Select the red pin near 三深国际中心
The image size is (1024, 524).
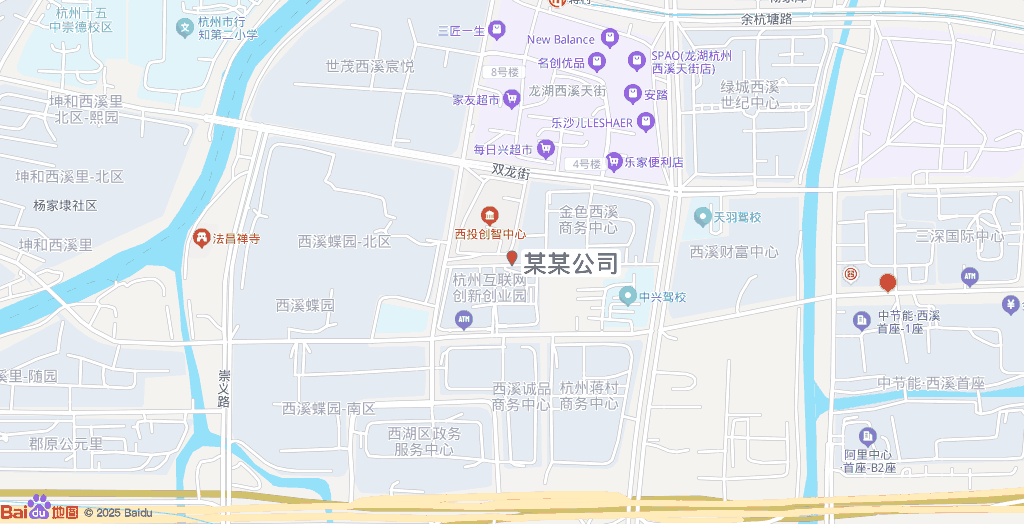(x=887, y=282)
